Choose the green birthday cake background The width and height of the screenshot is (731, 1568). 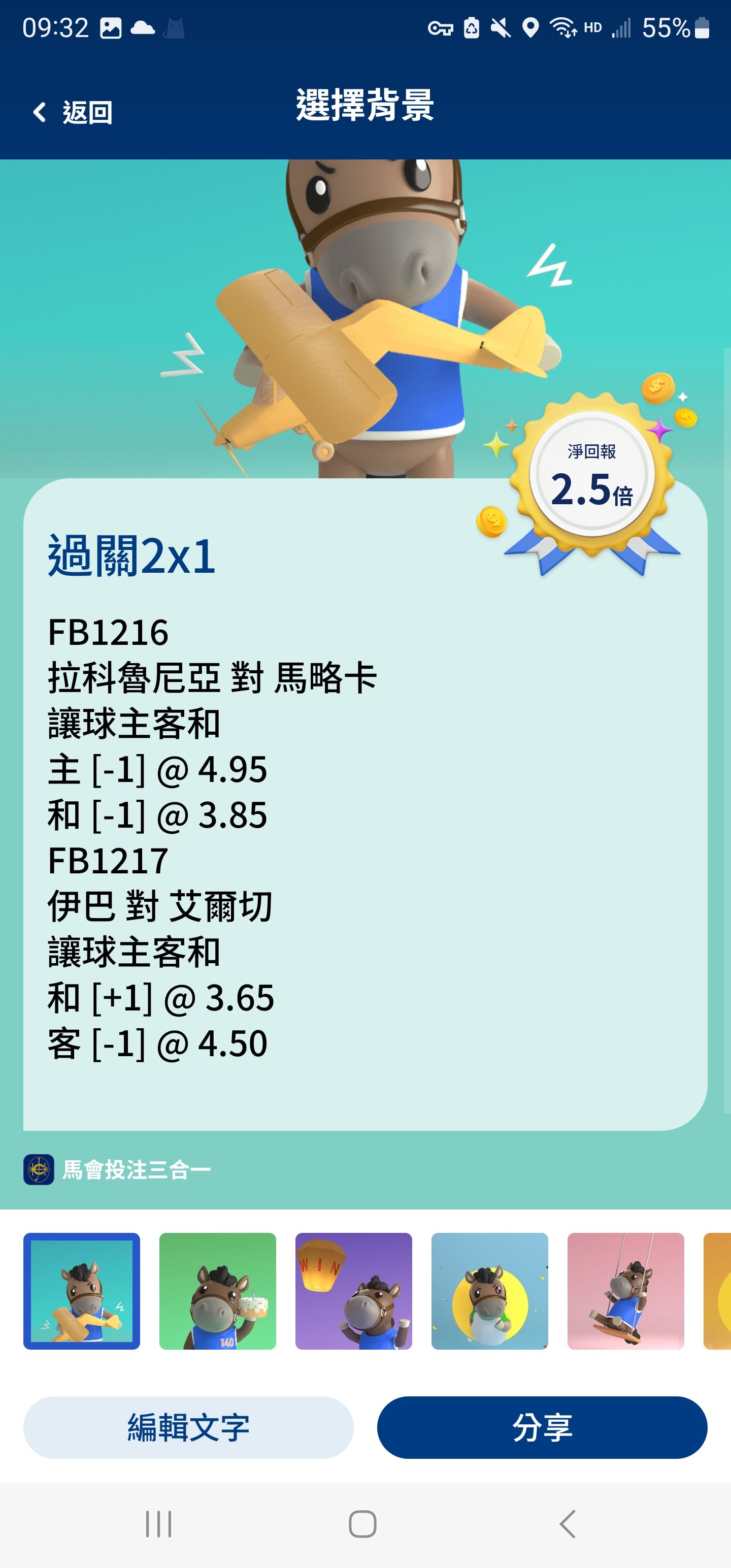point(217,1291)
